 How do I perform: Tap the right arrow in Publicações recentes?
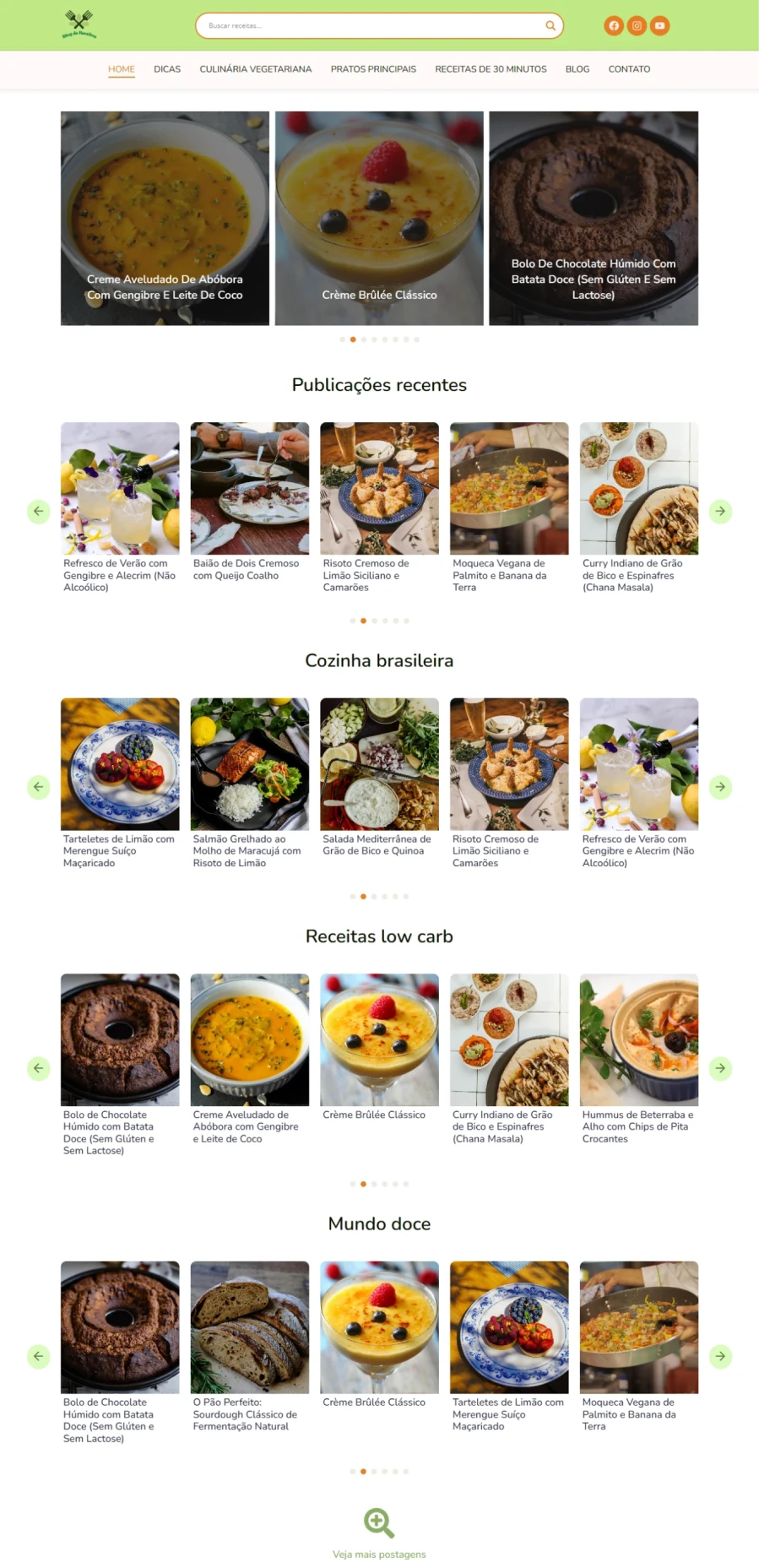coord(720,511)
